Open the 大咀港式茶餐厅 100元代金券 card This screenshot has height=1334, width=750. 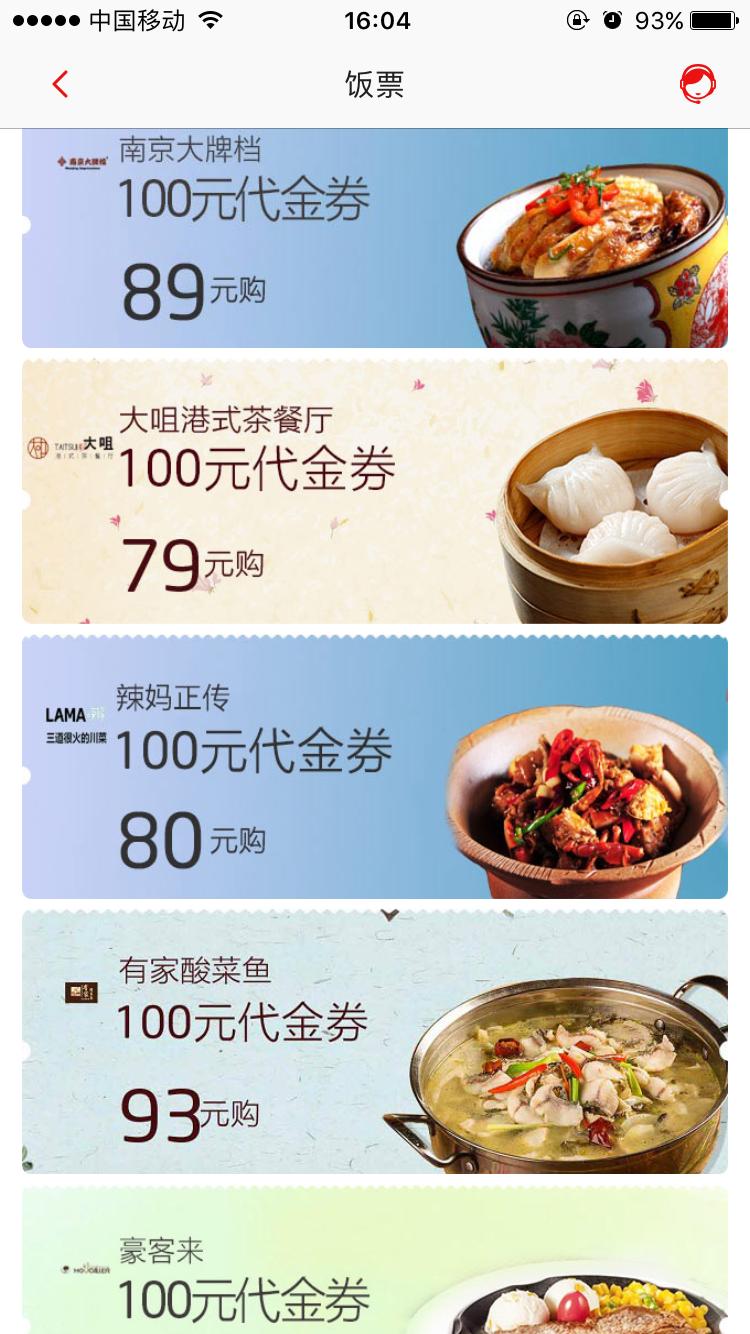pos(375,490)
